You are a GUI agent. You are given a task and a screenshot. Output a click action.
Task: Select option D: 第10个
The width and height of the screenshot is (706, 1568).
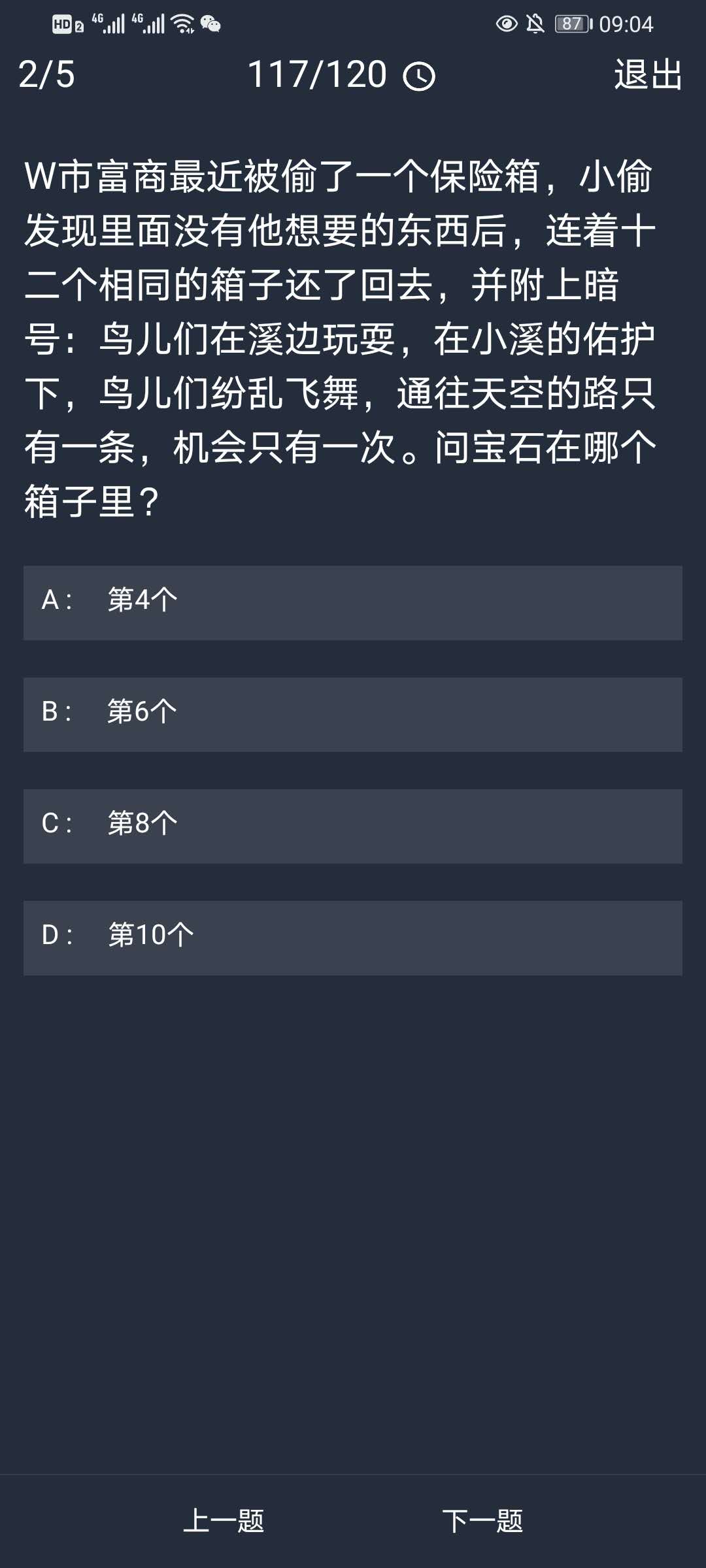(353, 938)
